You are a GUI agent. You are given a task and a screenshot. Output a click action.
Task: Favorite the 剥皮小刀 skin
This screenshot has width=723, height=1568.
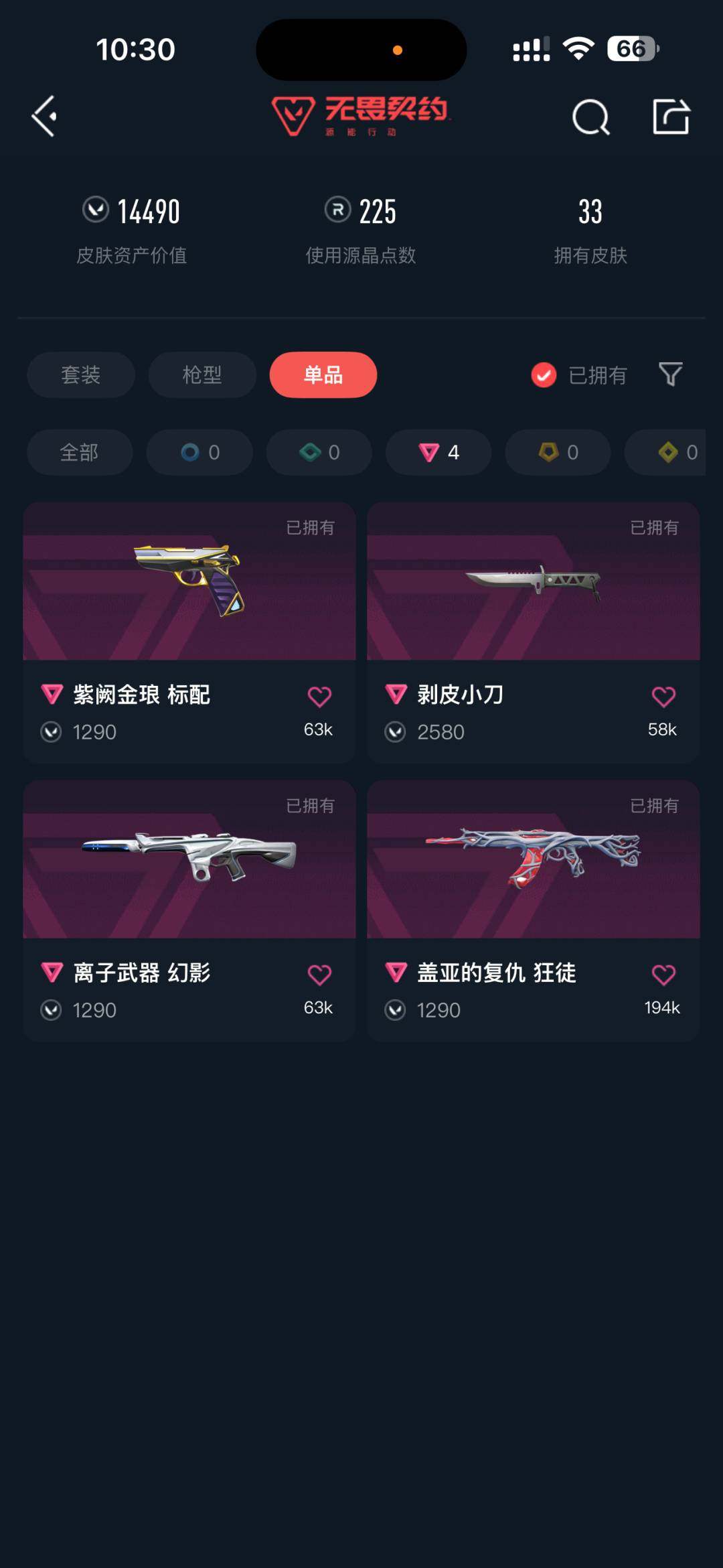point(664,696)
